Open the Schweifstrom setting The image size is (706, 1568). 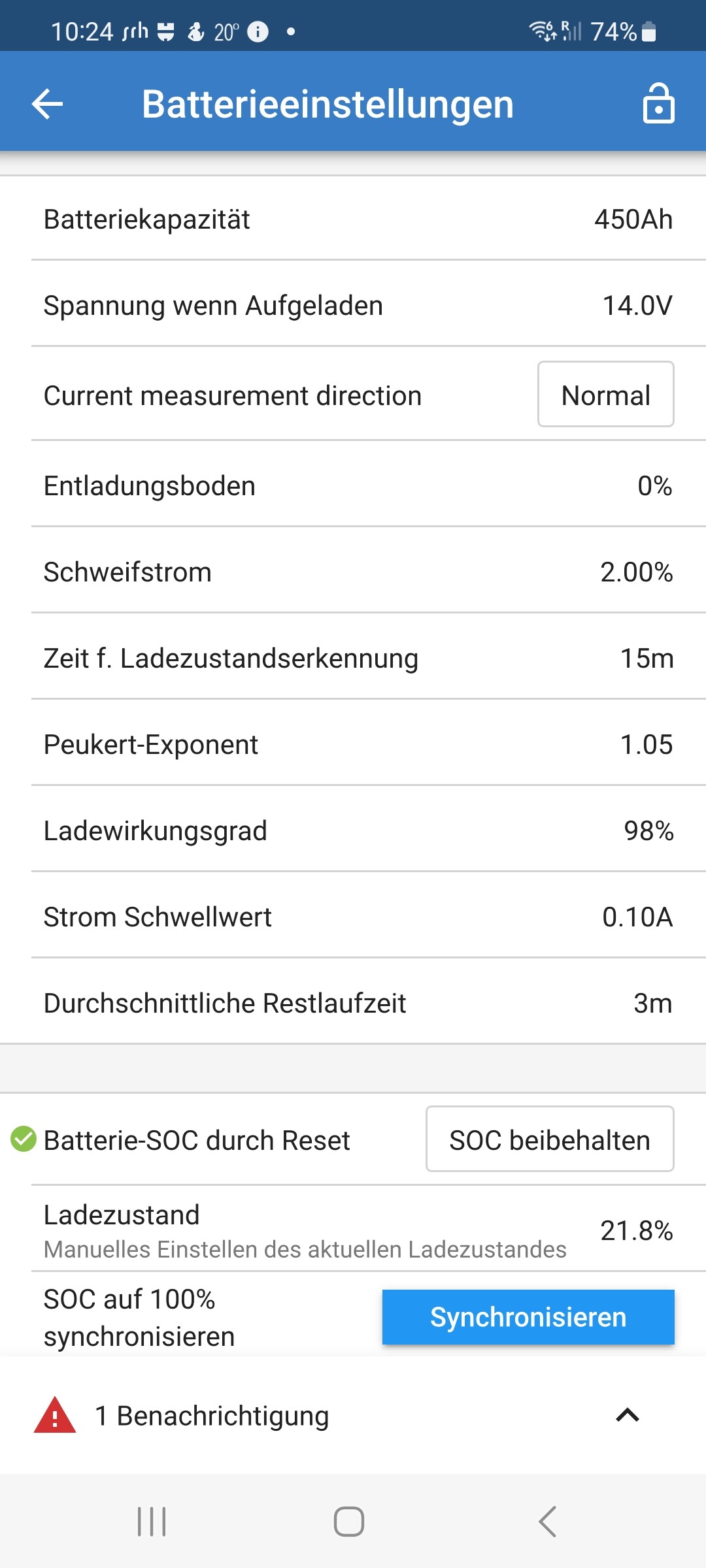coord(353,572)
